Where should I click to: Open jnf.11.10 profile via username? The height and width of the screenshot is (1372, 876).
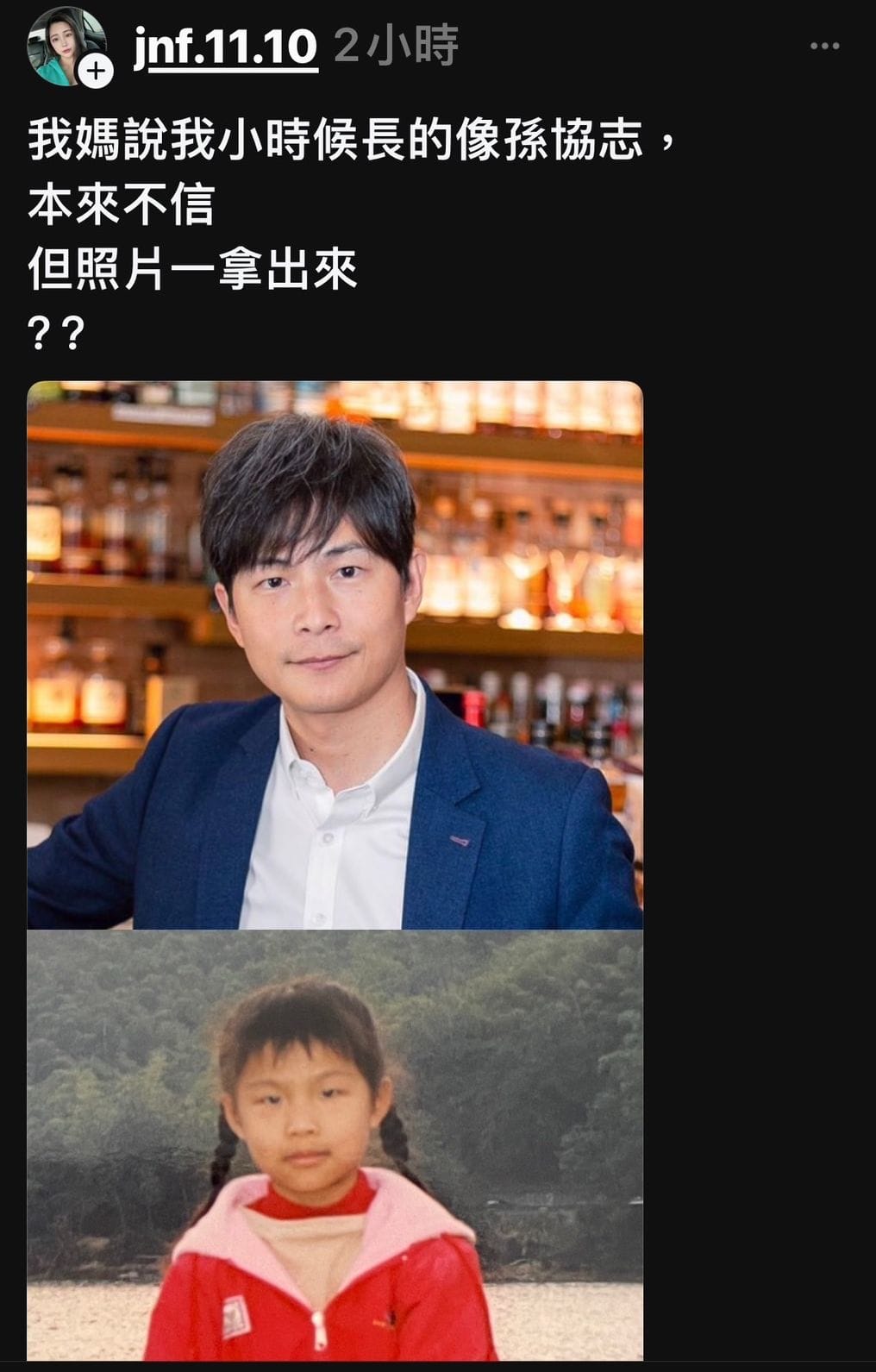(226, 47)
